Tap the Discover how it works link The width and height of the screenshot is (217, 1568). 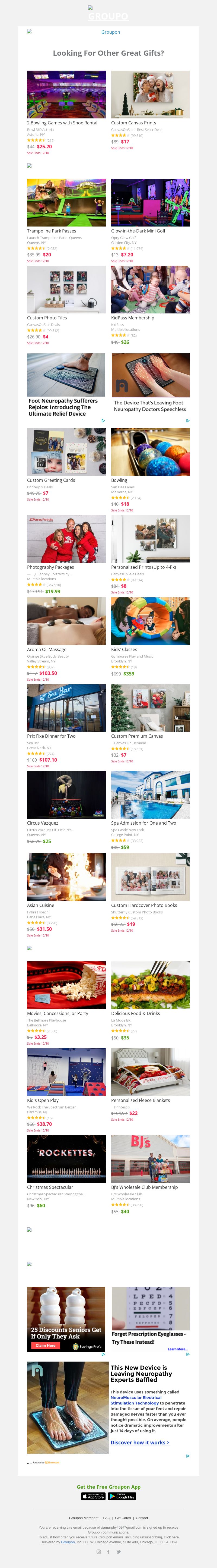click(x=140, y=1442)
